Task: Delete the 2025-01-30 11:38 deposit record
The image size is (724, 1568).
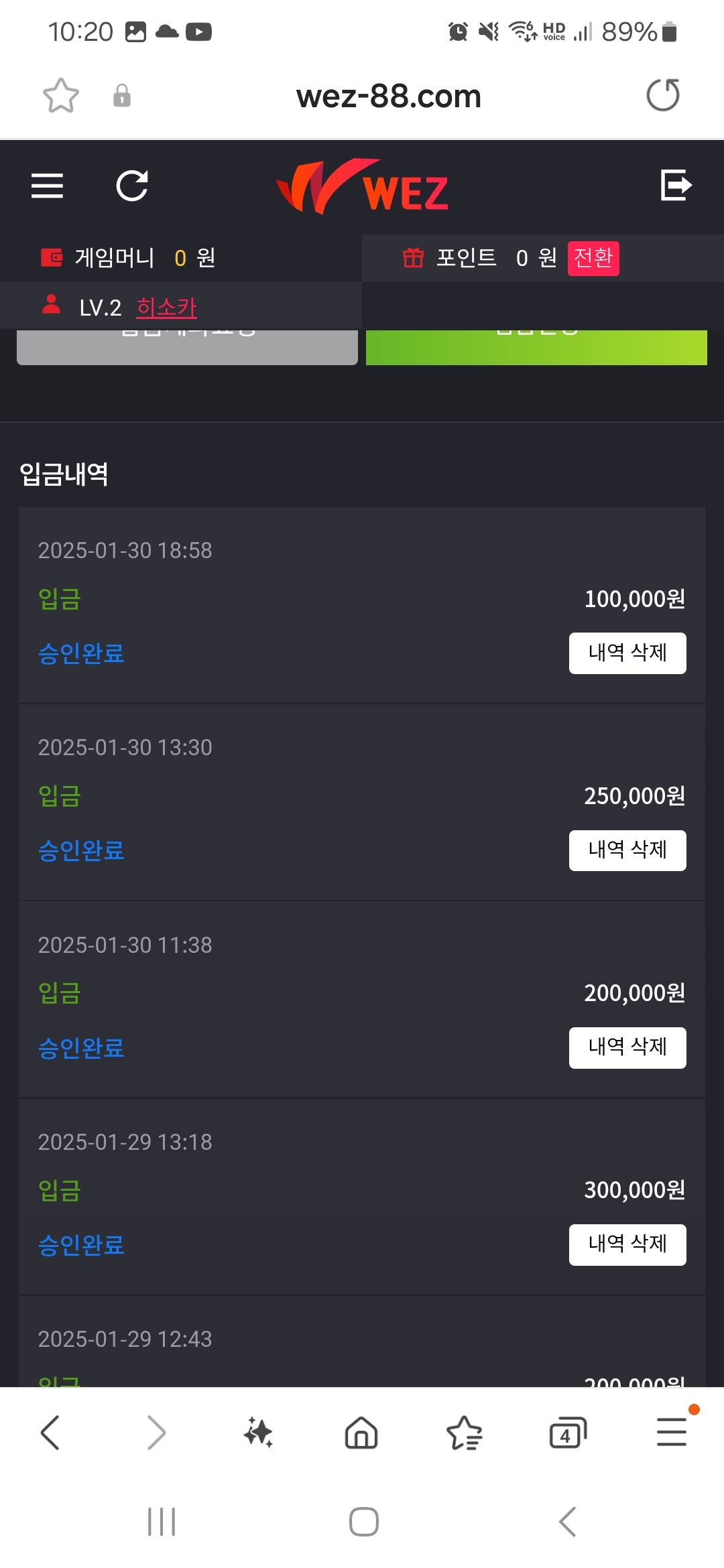Action: 627,1047
